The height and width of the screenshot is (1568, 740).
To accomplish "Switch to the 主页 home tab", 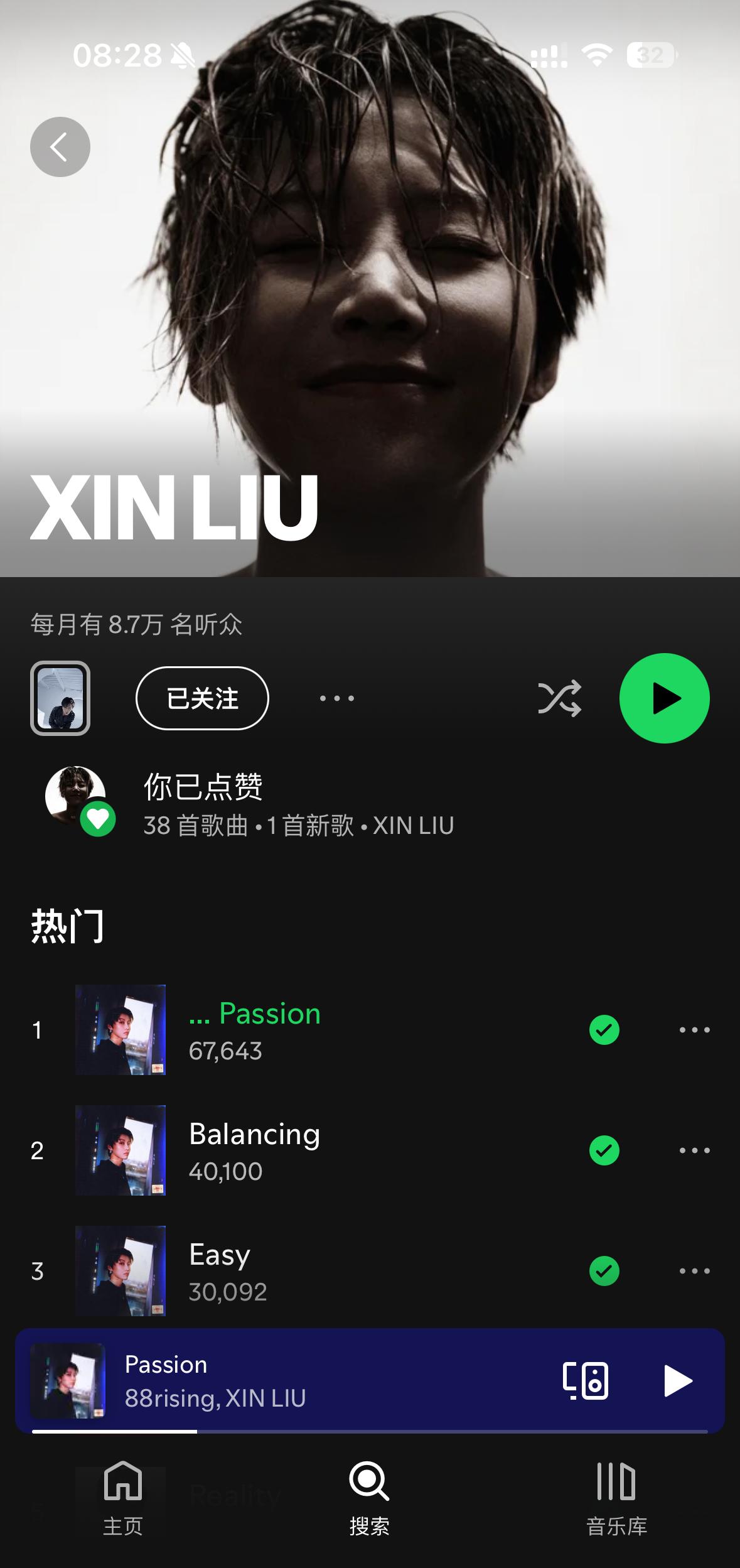I will point(123,1498).
